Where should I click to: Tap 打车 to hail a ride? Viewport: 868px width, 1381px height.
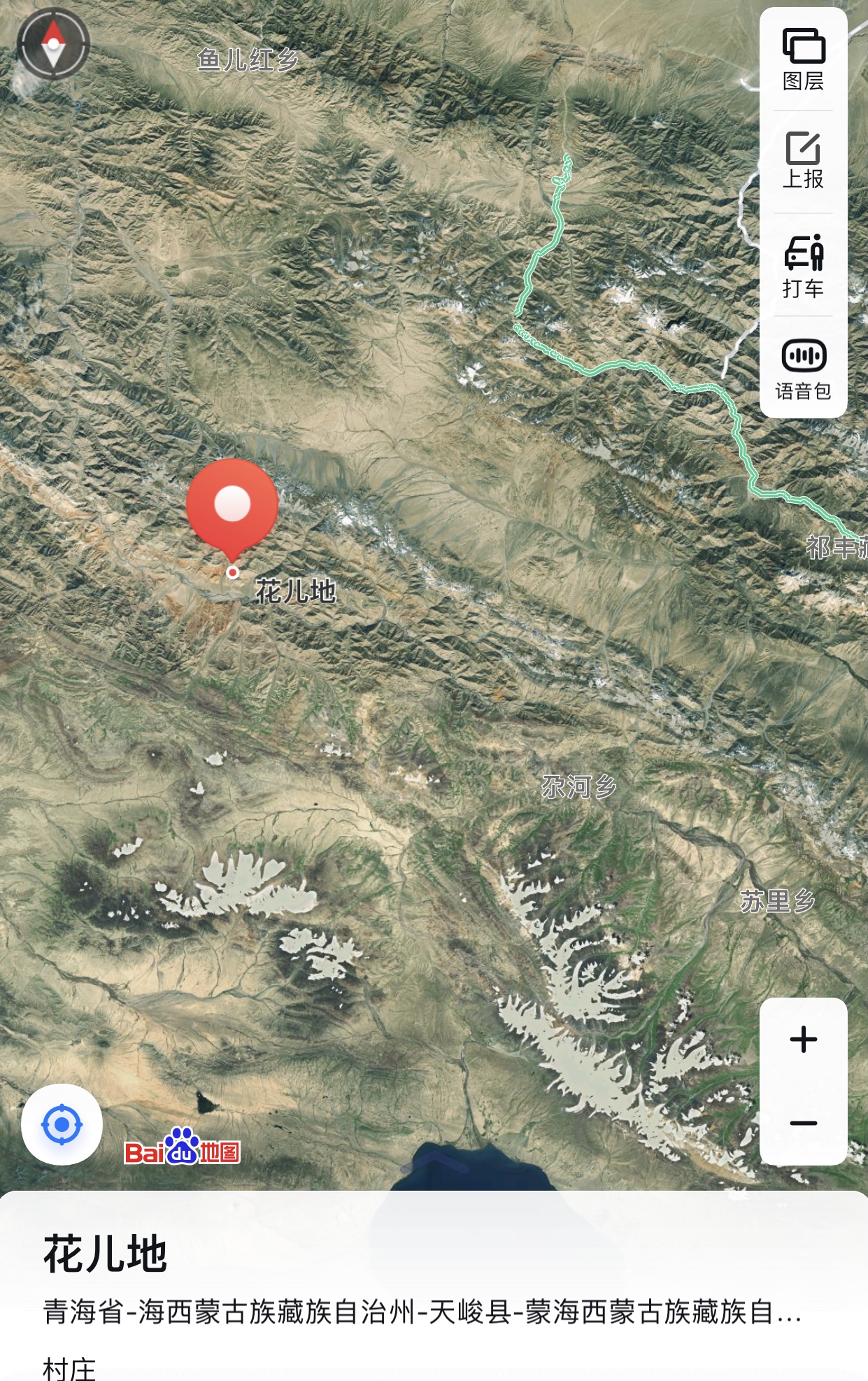[803, 266]
